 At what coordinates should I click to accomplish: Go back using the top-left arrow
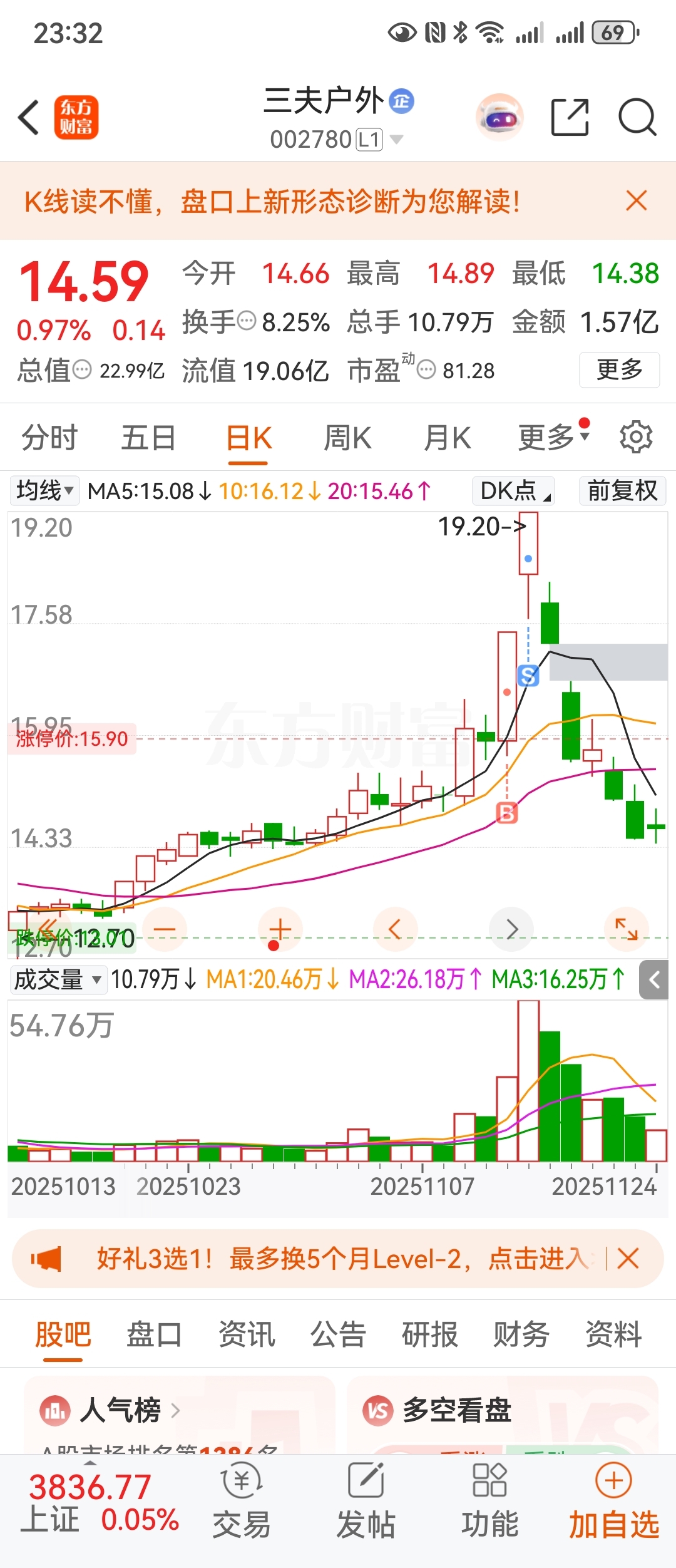[29, 117]
